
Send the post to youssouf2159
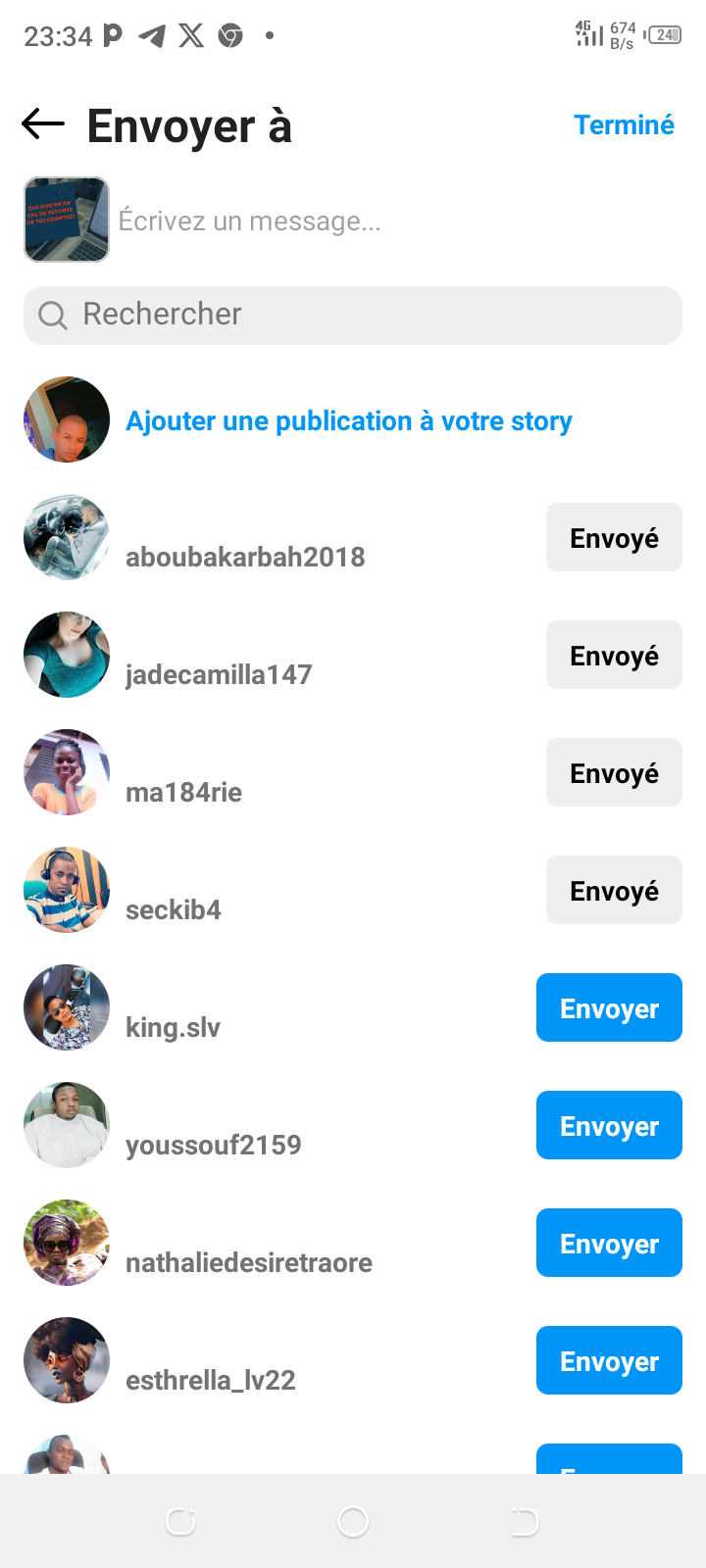(x=609, y=1126)
